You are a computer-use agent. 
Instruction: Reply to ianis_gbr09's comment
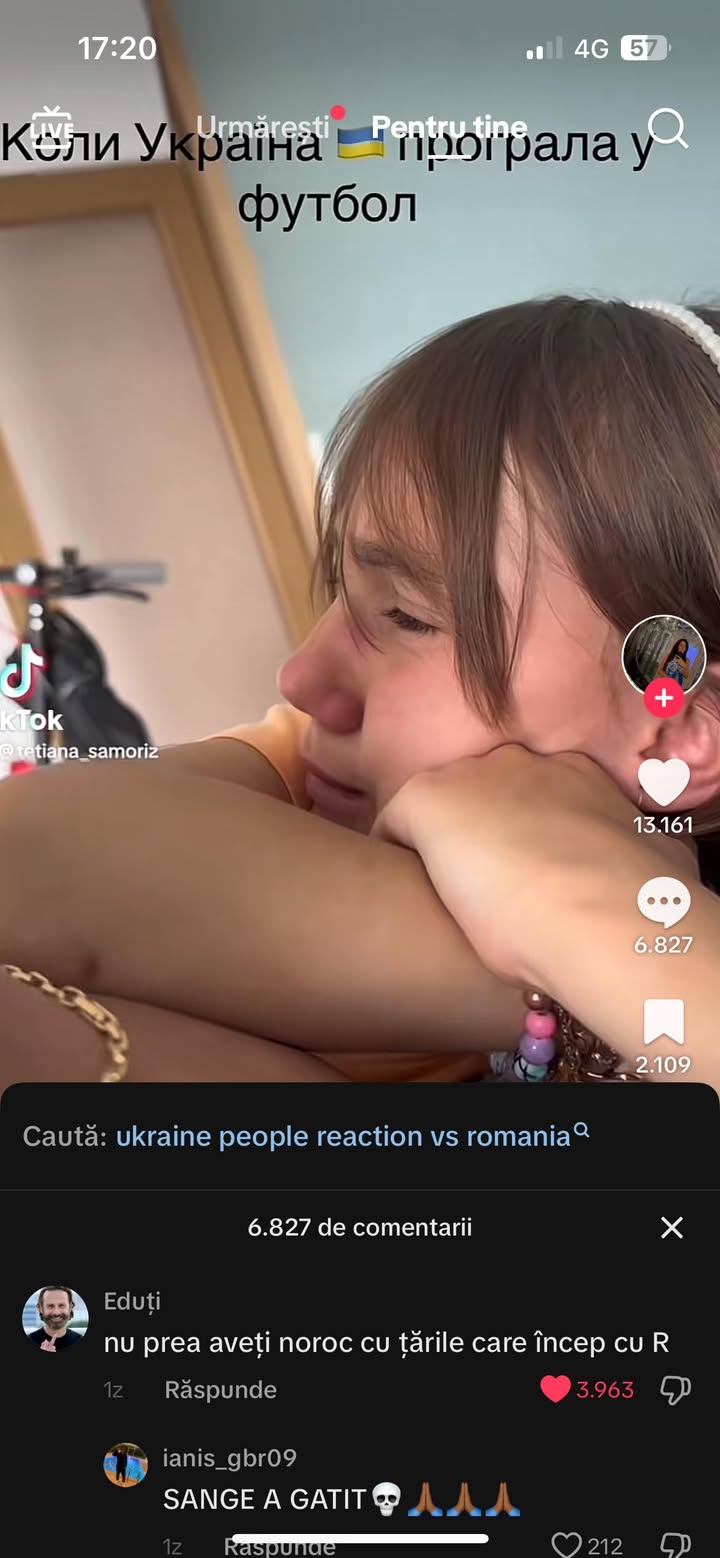point(278,1547)
